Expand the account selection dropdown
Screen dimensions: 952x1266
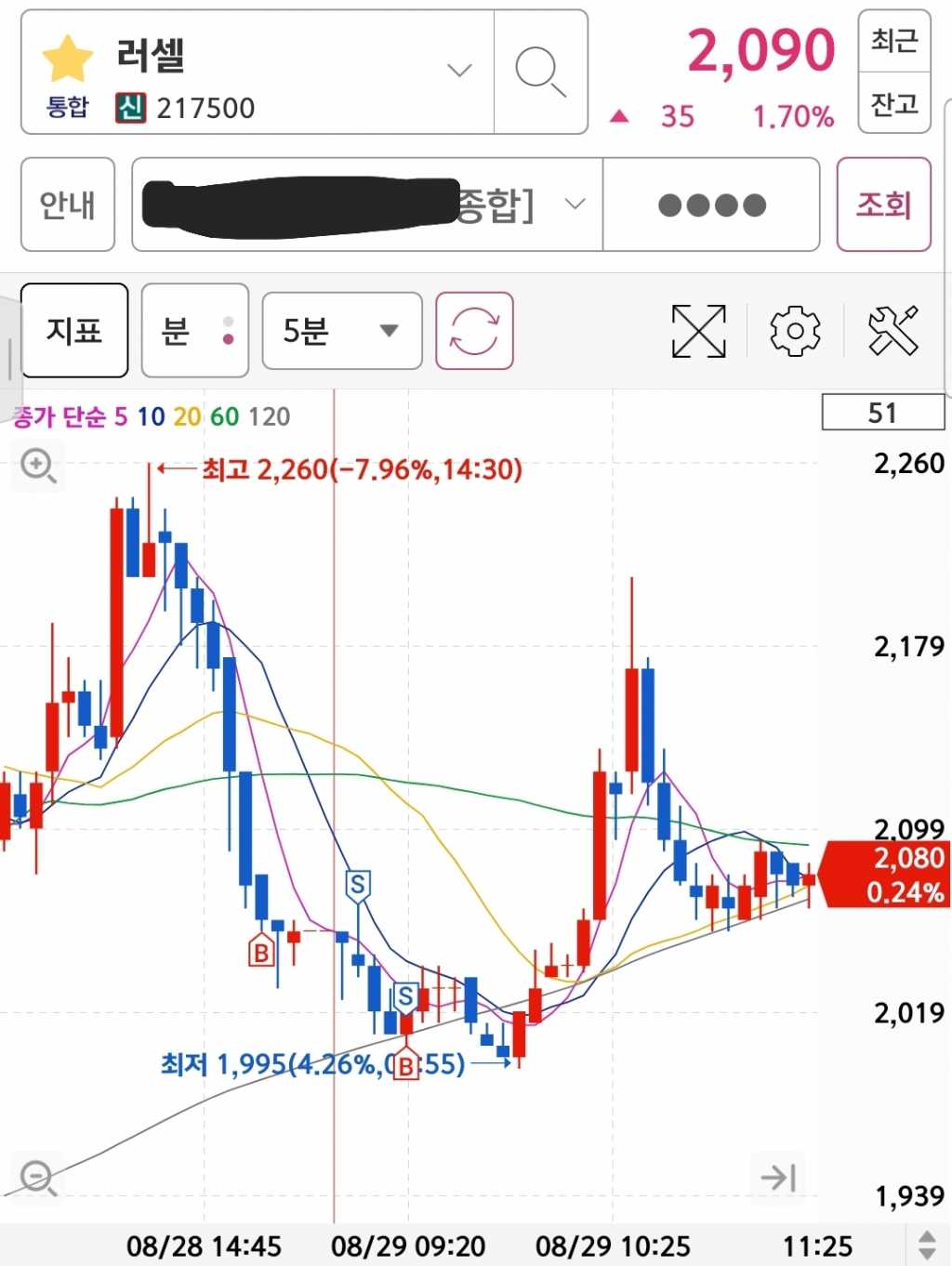click(x=575, y=204)
